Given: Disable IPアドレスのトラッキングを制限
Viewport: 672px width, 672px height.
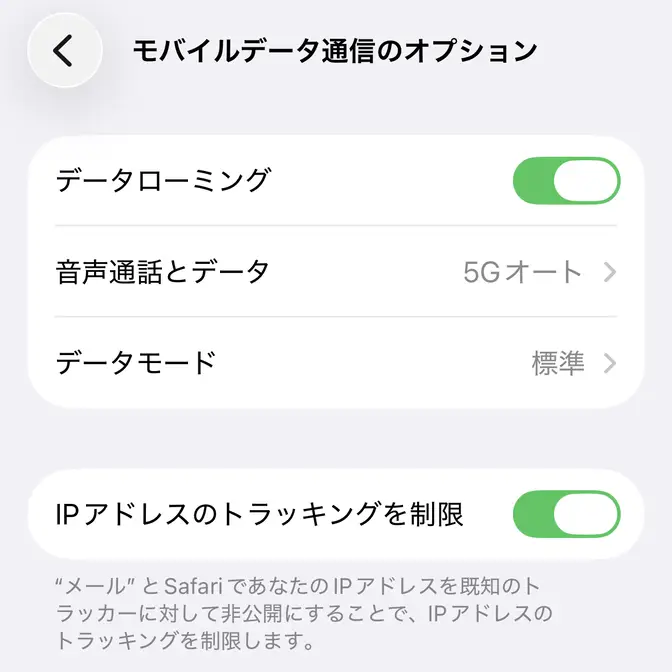Looking at the screenshot, I should tap(566, 515).
